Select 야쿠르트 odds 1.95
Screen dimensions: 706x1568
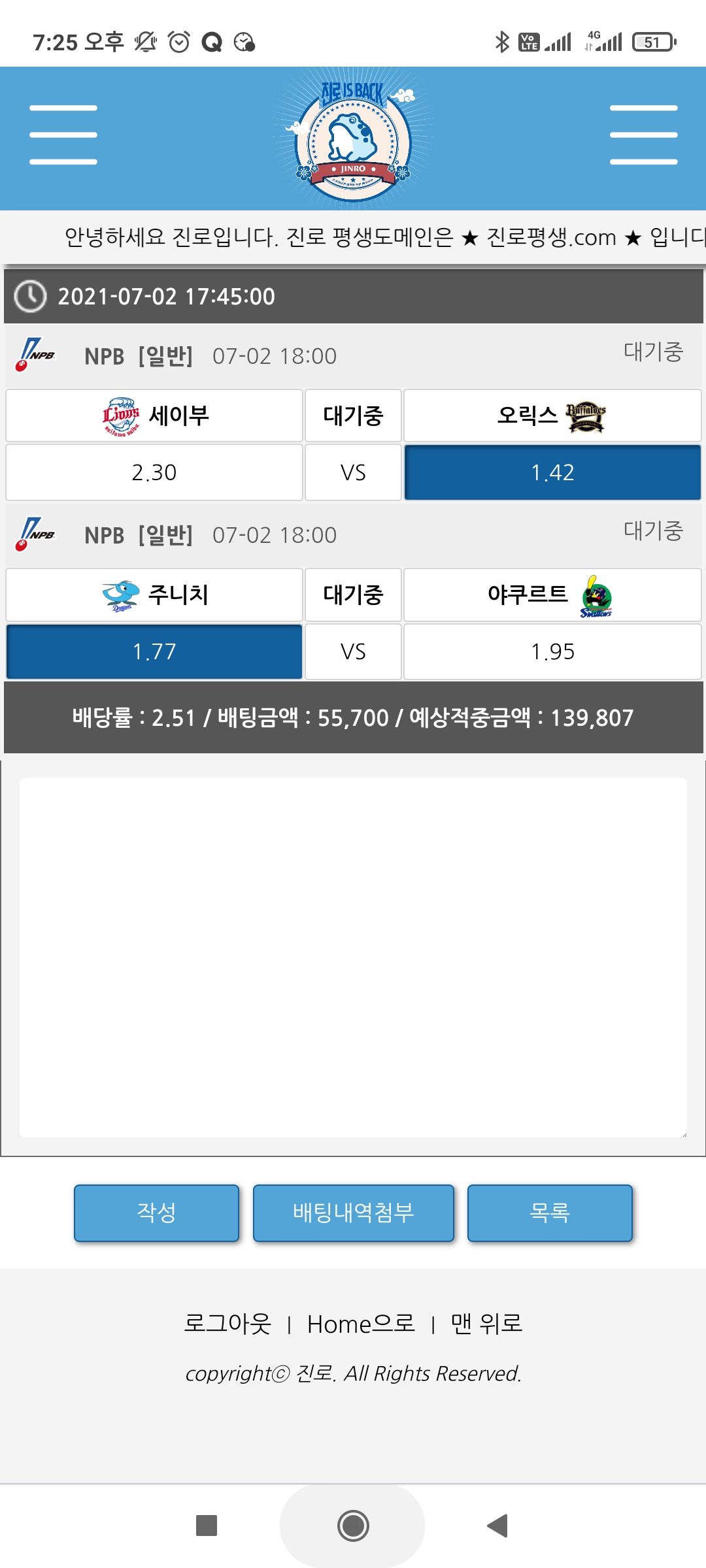coord(552,651)
